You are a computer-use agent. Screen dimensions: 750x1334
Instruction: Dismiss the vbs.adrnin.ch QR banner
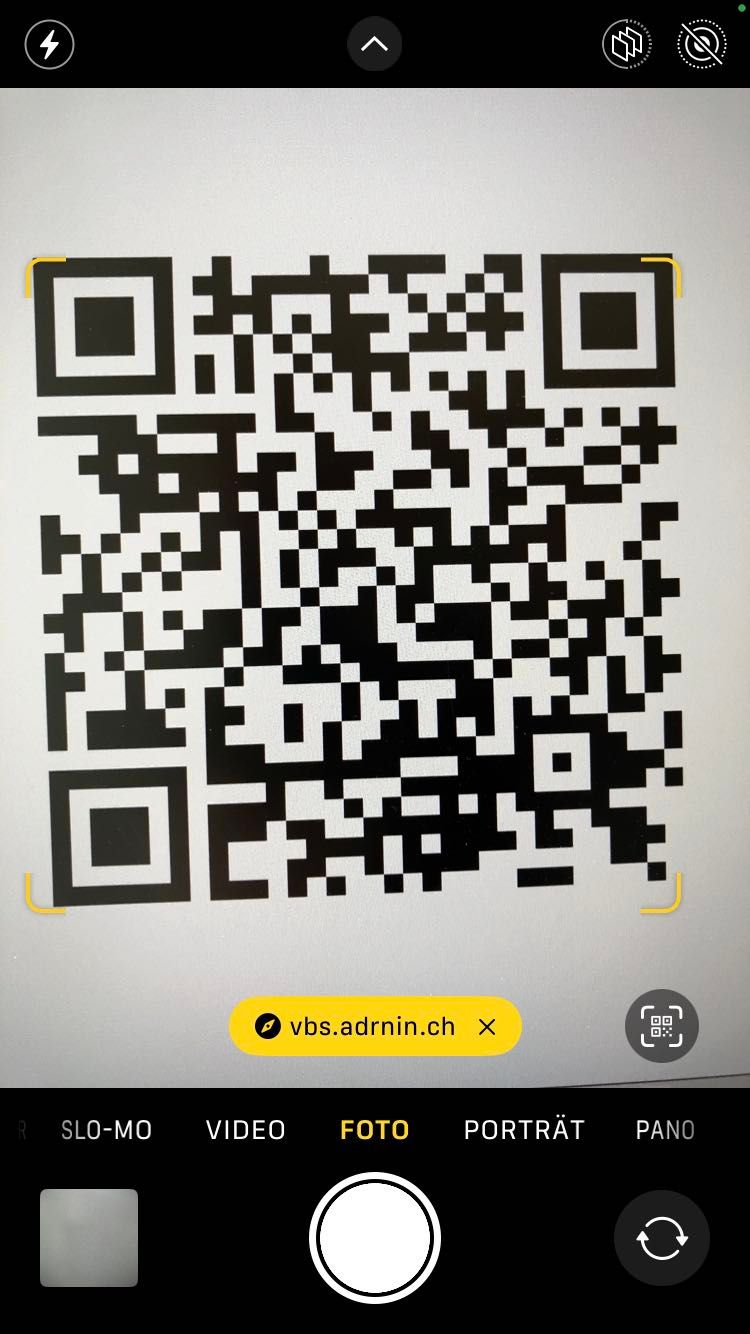[487, 1026]
